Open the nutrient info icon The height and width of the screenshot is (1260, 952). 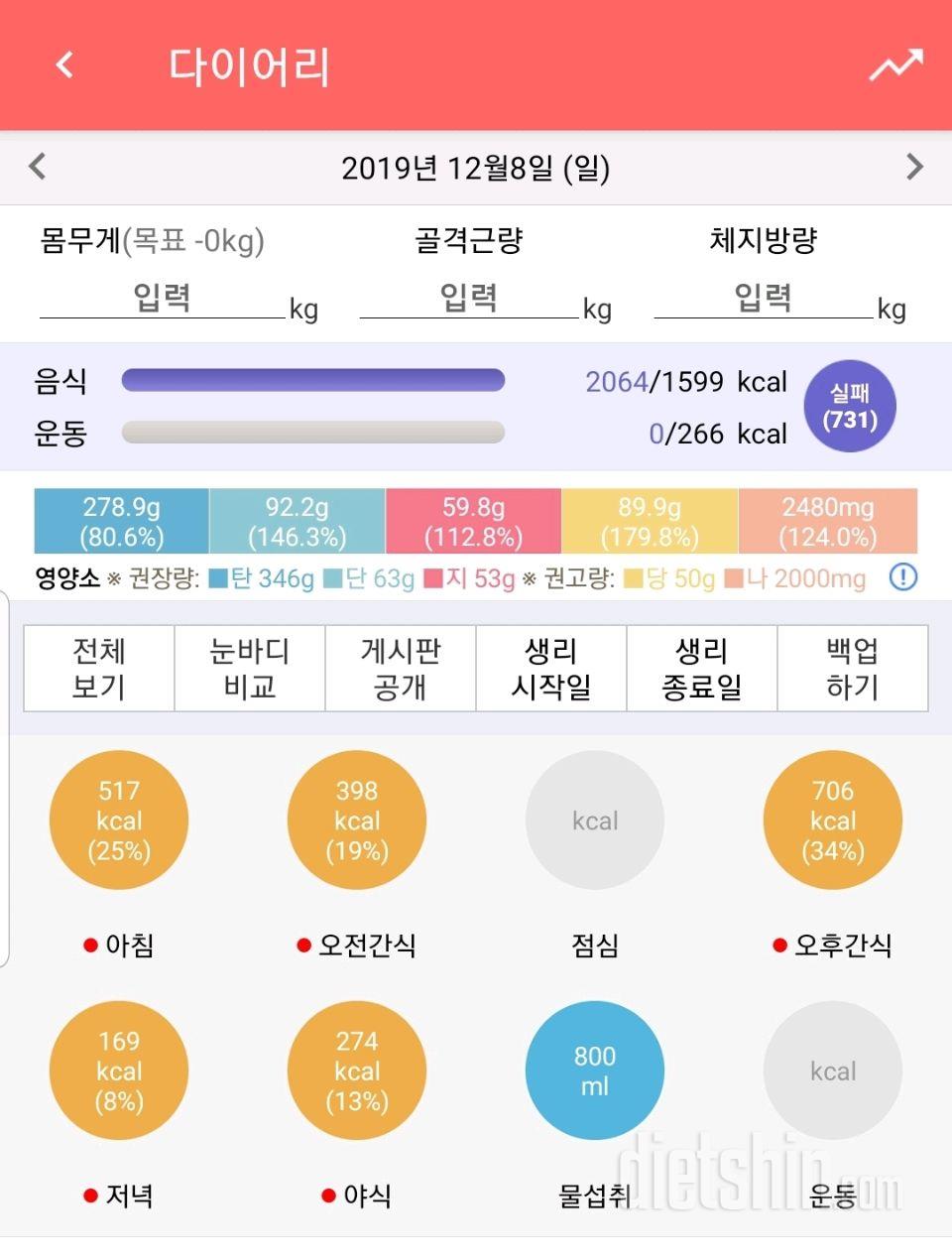tap(902, 576)
